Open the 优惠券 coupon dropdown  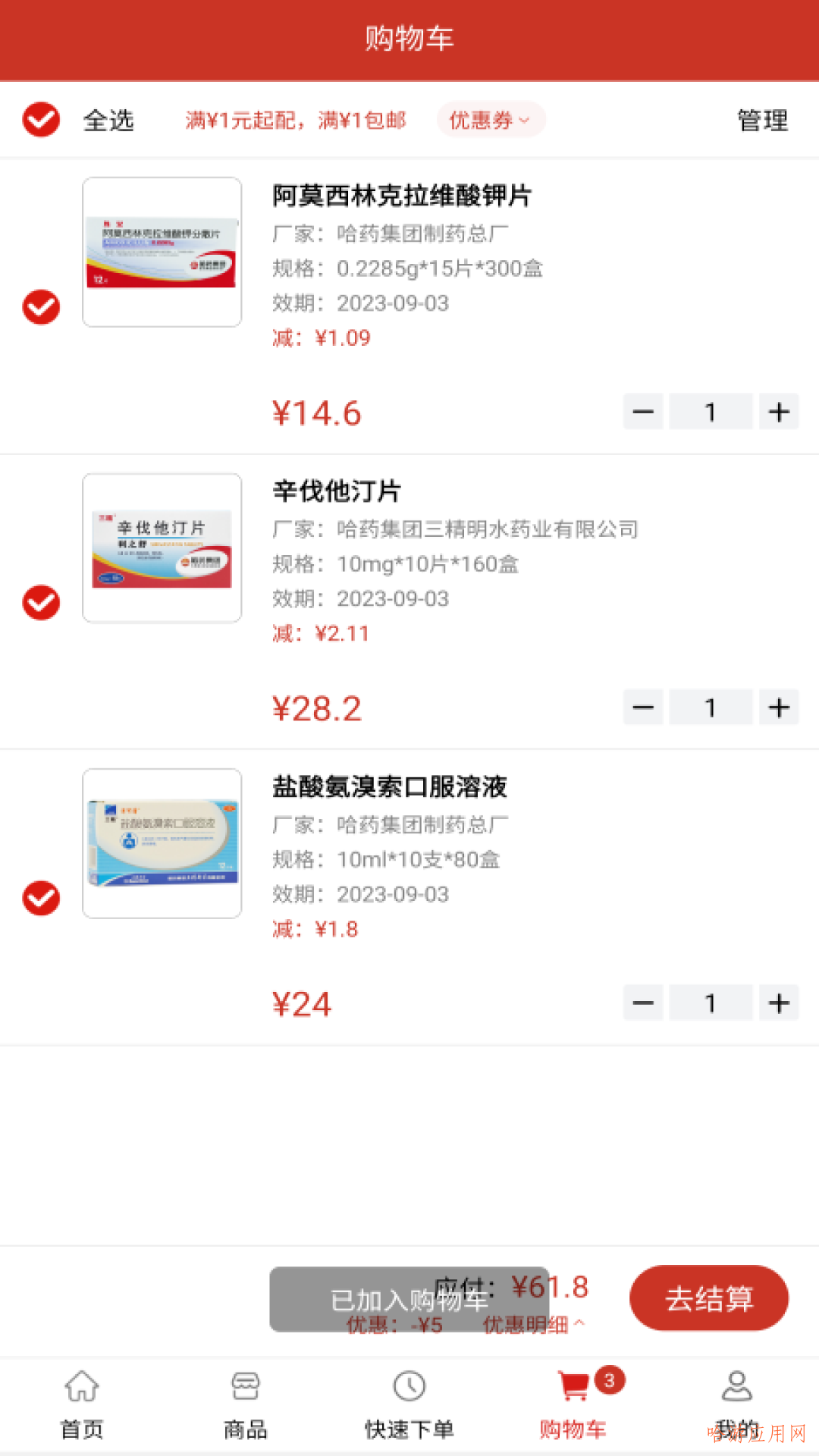coord(491,119)
